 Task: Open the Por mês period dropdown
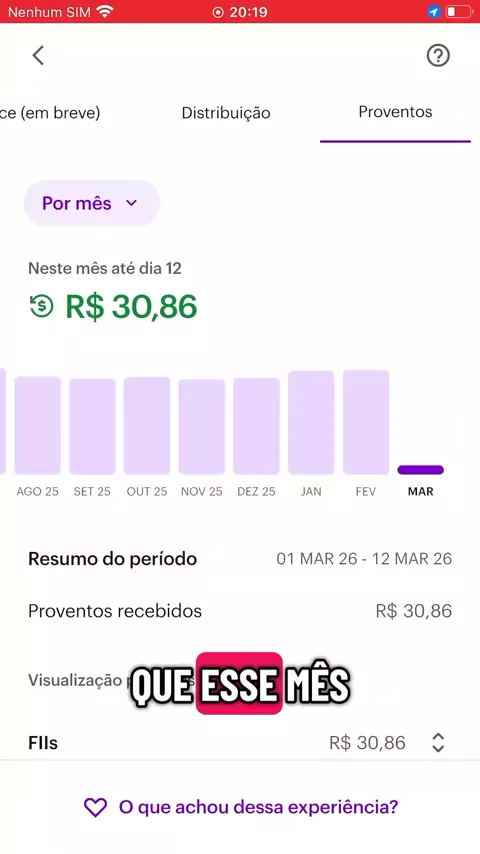(x=91, y=203)
